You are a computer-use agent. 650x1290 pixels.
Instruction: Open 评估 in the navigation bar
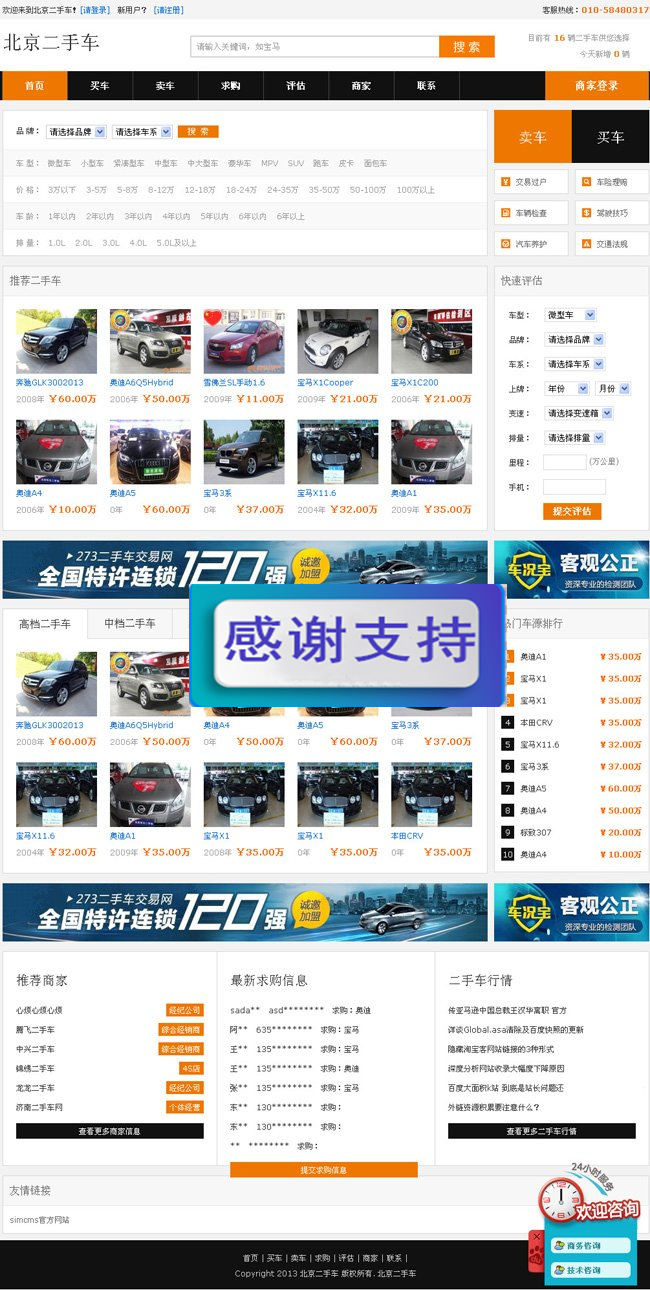pyautogui.click(x=295, y=86)
